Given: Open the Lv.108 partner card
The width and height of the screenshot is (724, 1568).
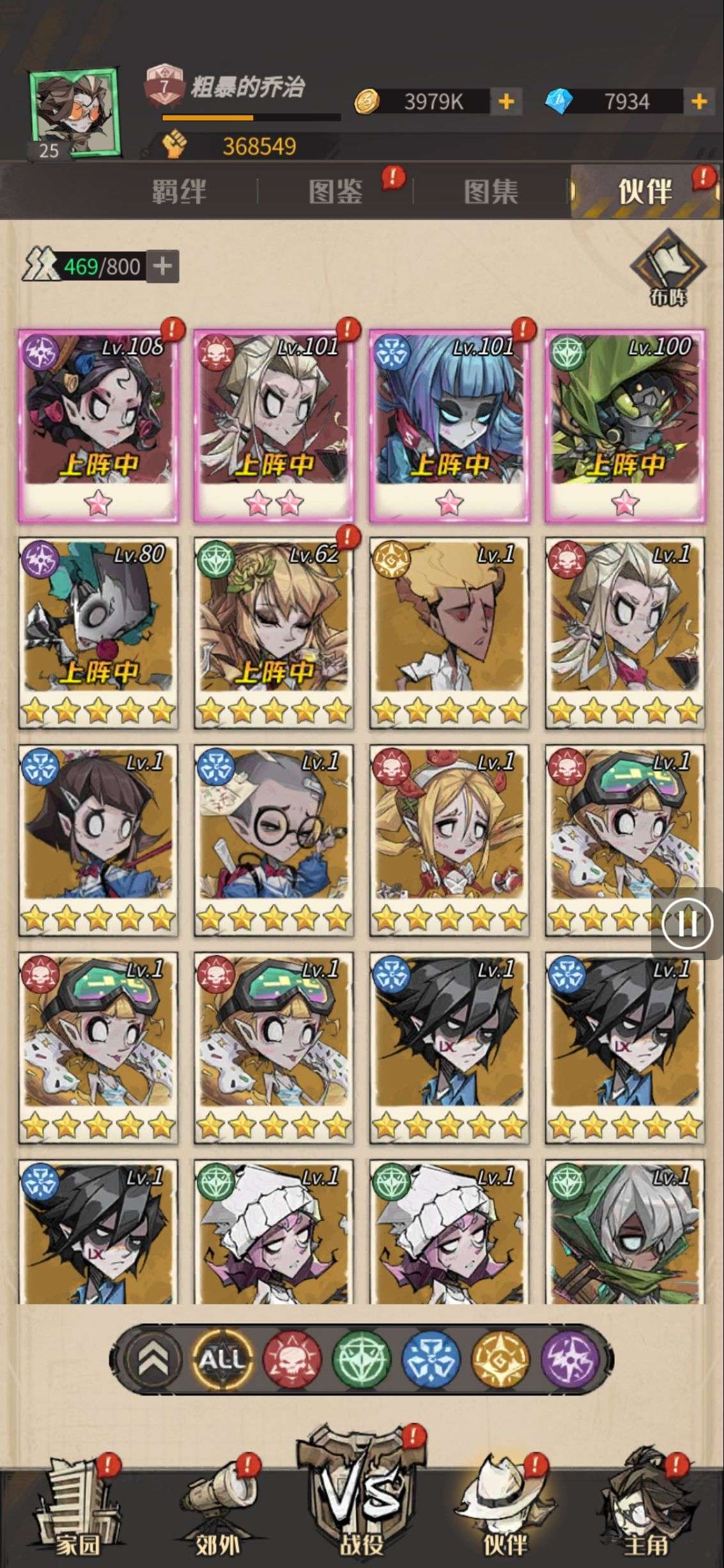Looking at the screenshot, I should tap(98, 425).
